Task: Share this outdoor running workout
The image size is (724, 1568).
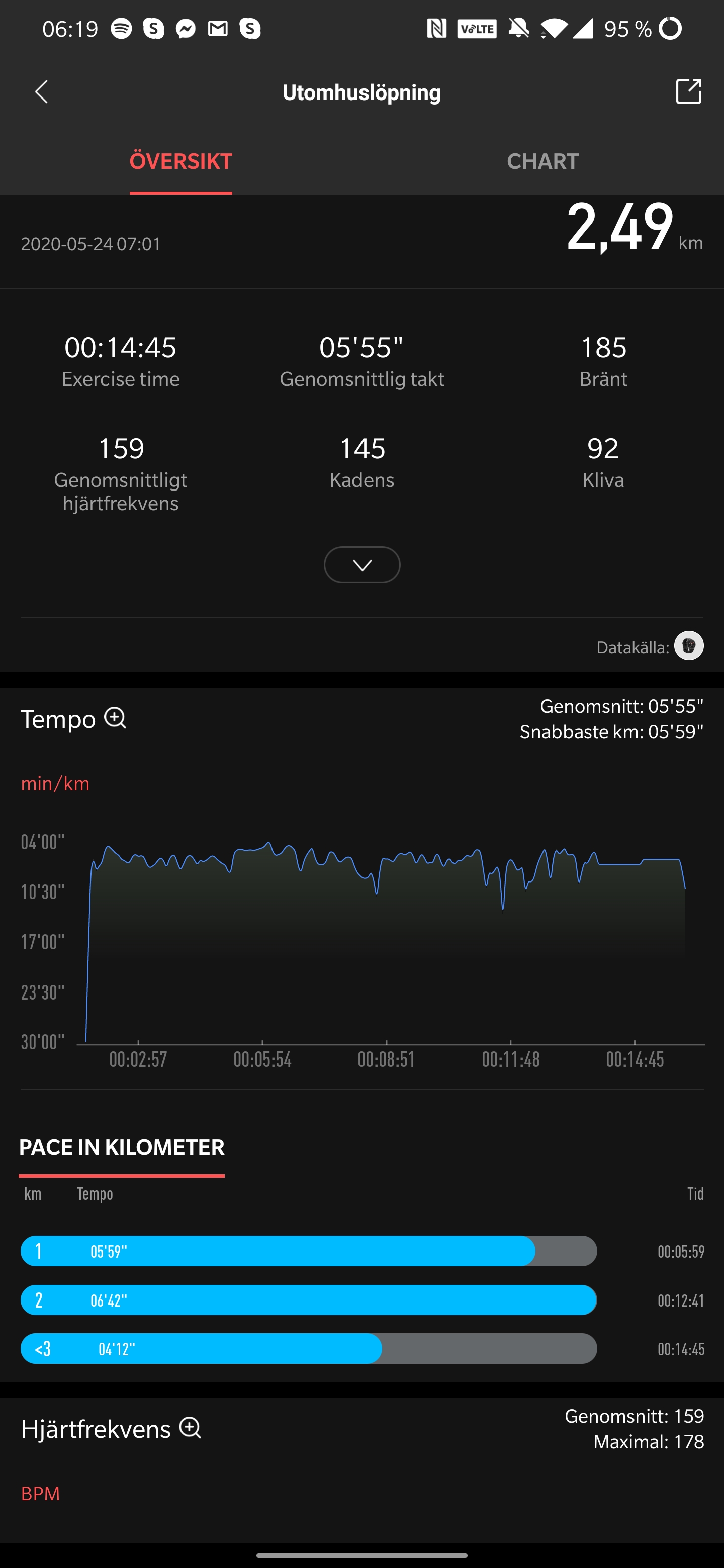Action: coord(688,92)
